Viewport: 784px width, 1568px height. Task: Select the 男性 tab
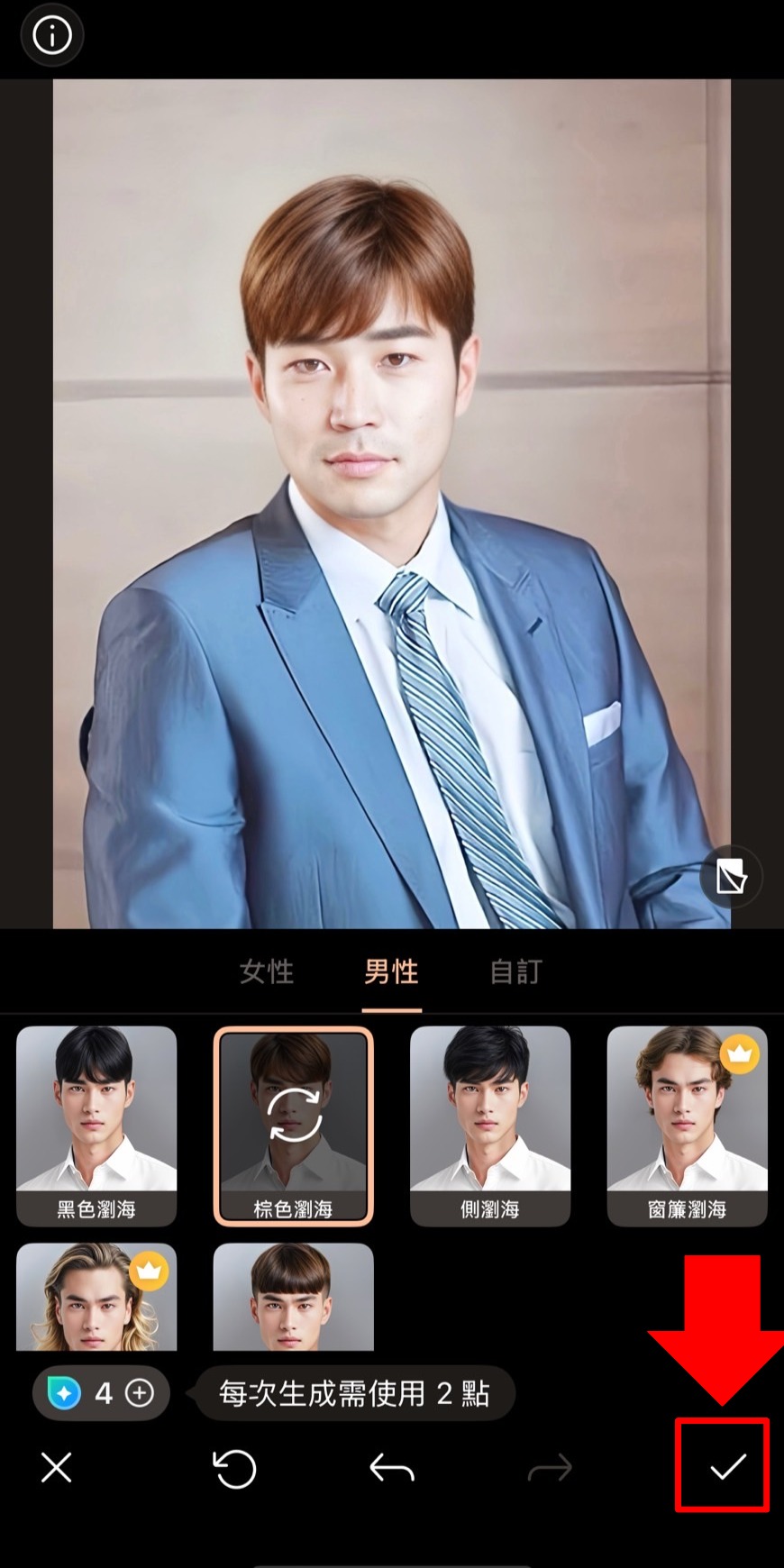coord(391,971)
